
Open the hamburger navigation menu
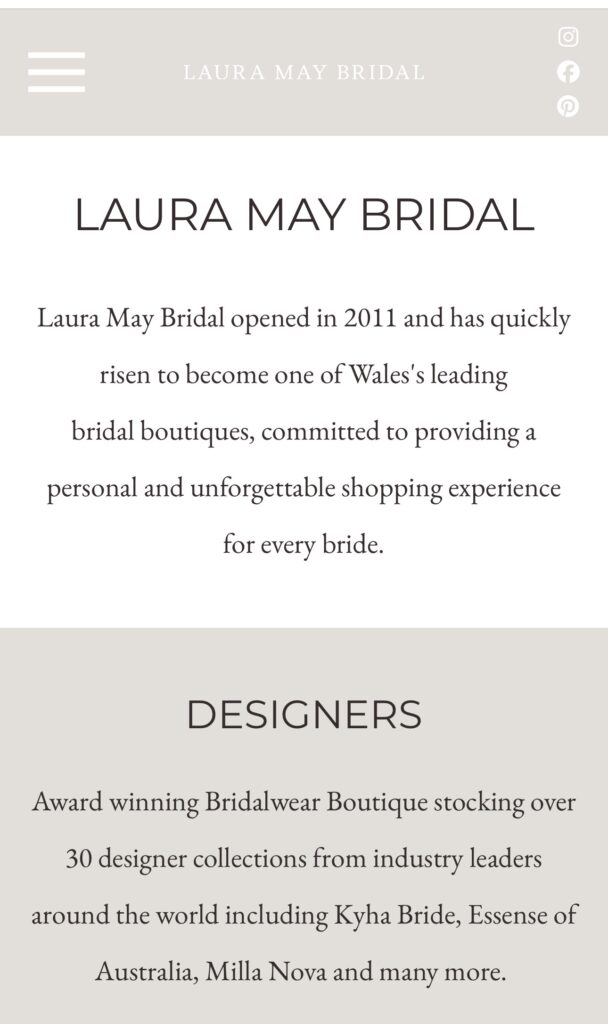click(56, 72)
